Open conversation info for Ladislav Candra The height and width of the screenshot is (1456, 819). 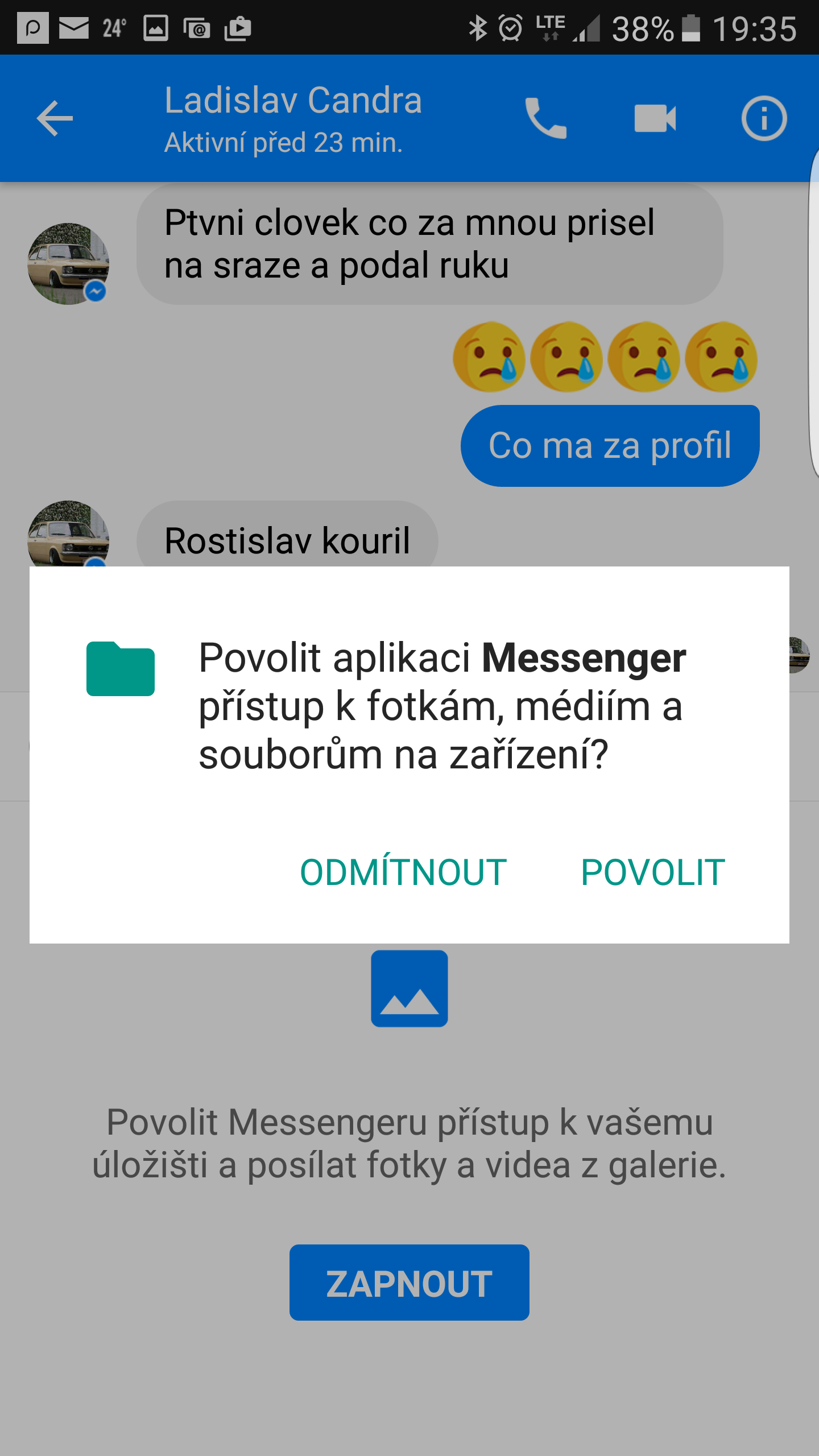pyautogui.click(x=764, y=118)
